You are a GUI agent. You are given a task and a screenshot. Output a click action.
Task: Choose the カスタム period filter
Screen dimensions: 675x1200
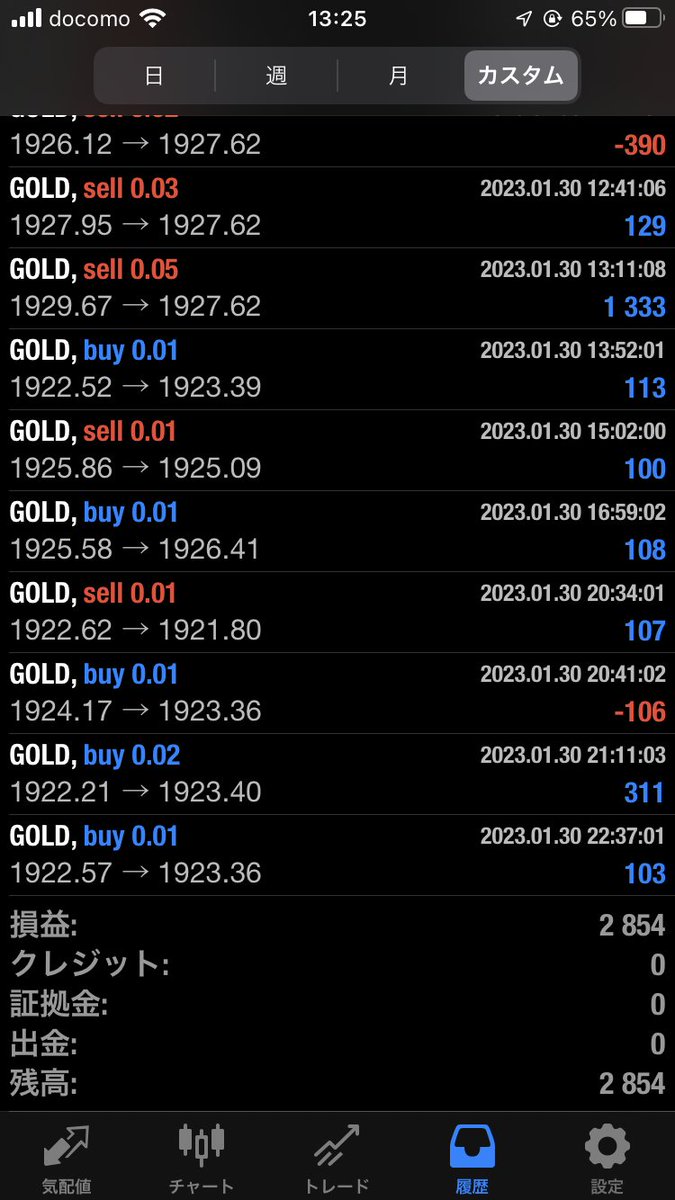coord(520,75)
